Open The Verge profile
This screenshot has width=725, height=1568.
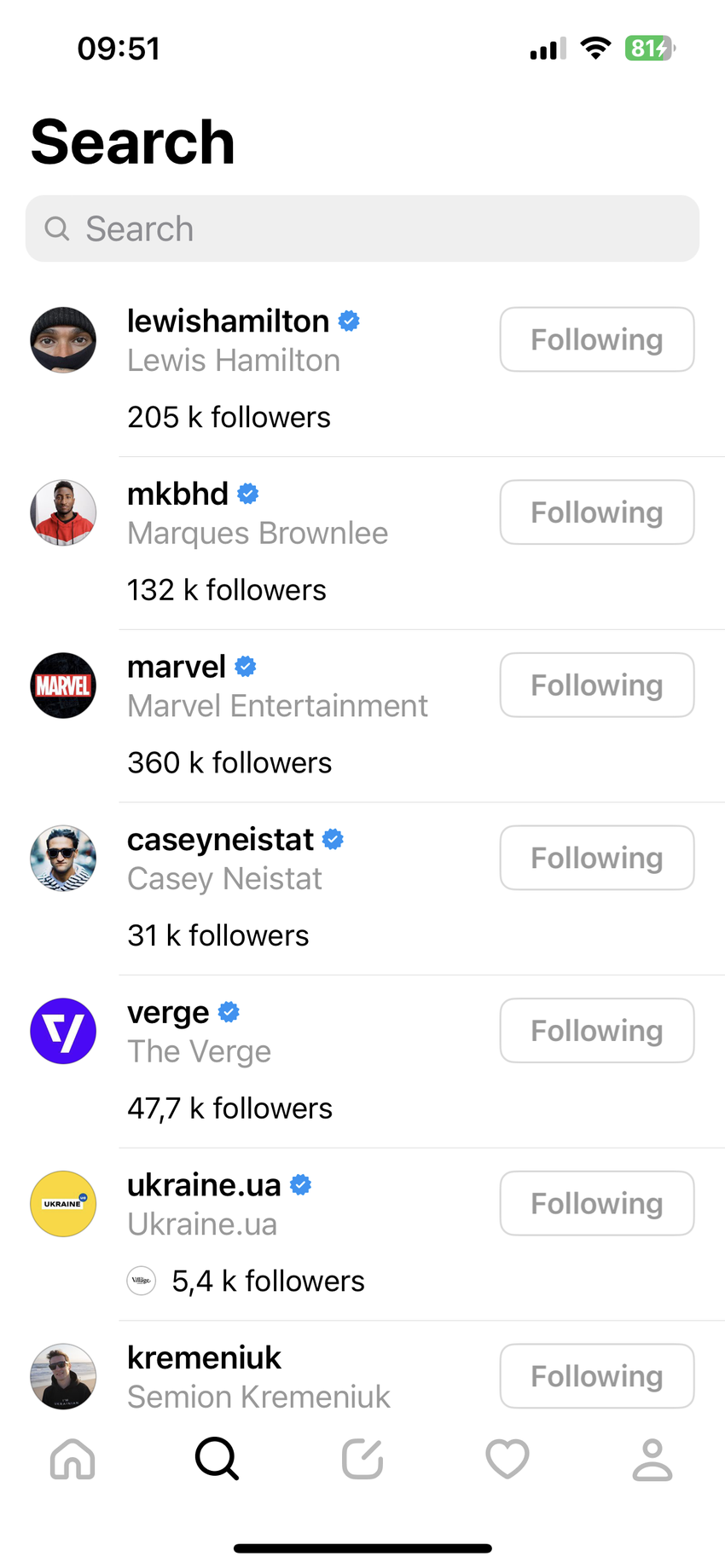[168, 1012]
